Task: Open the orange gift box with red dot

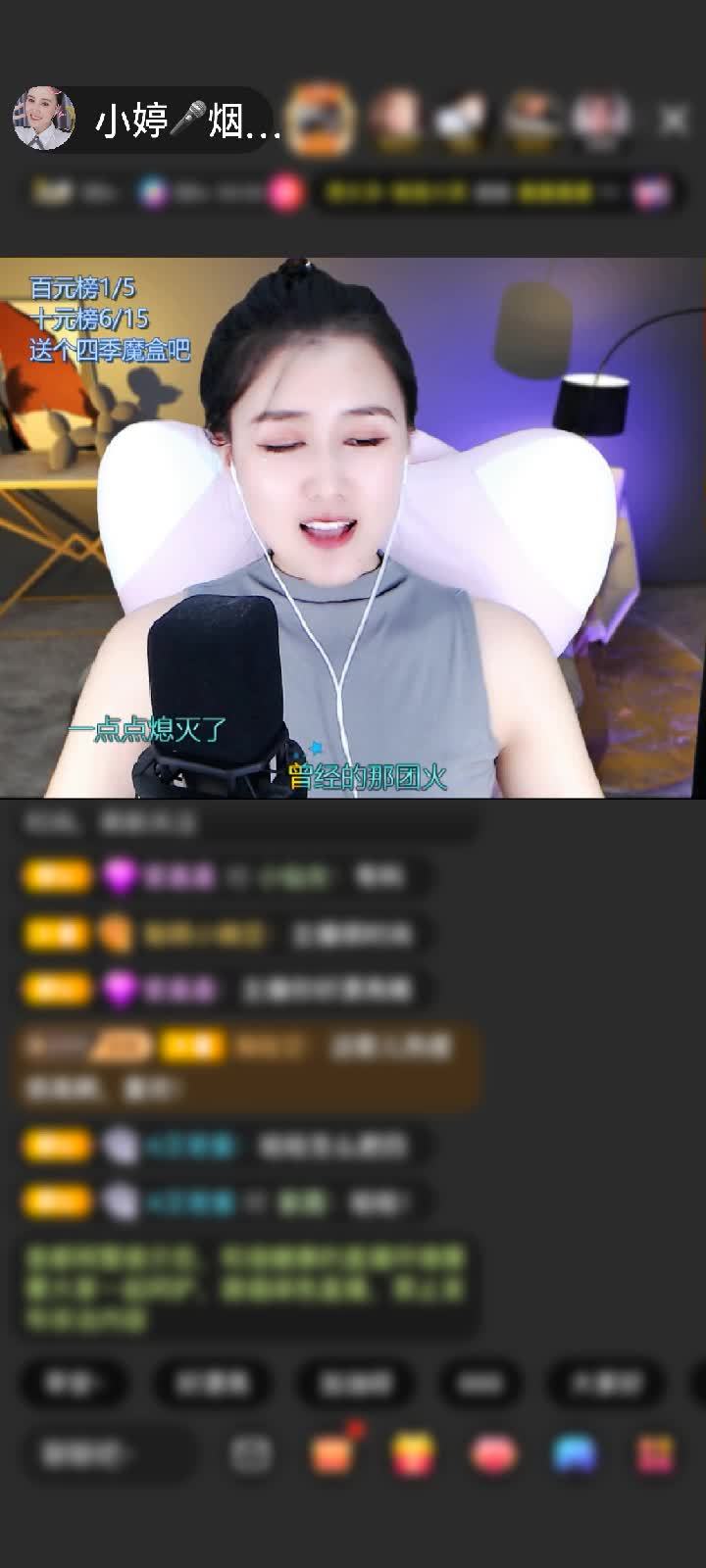Action: [332, 1453]
